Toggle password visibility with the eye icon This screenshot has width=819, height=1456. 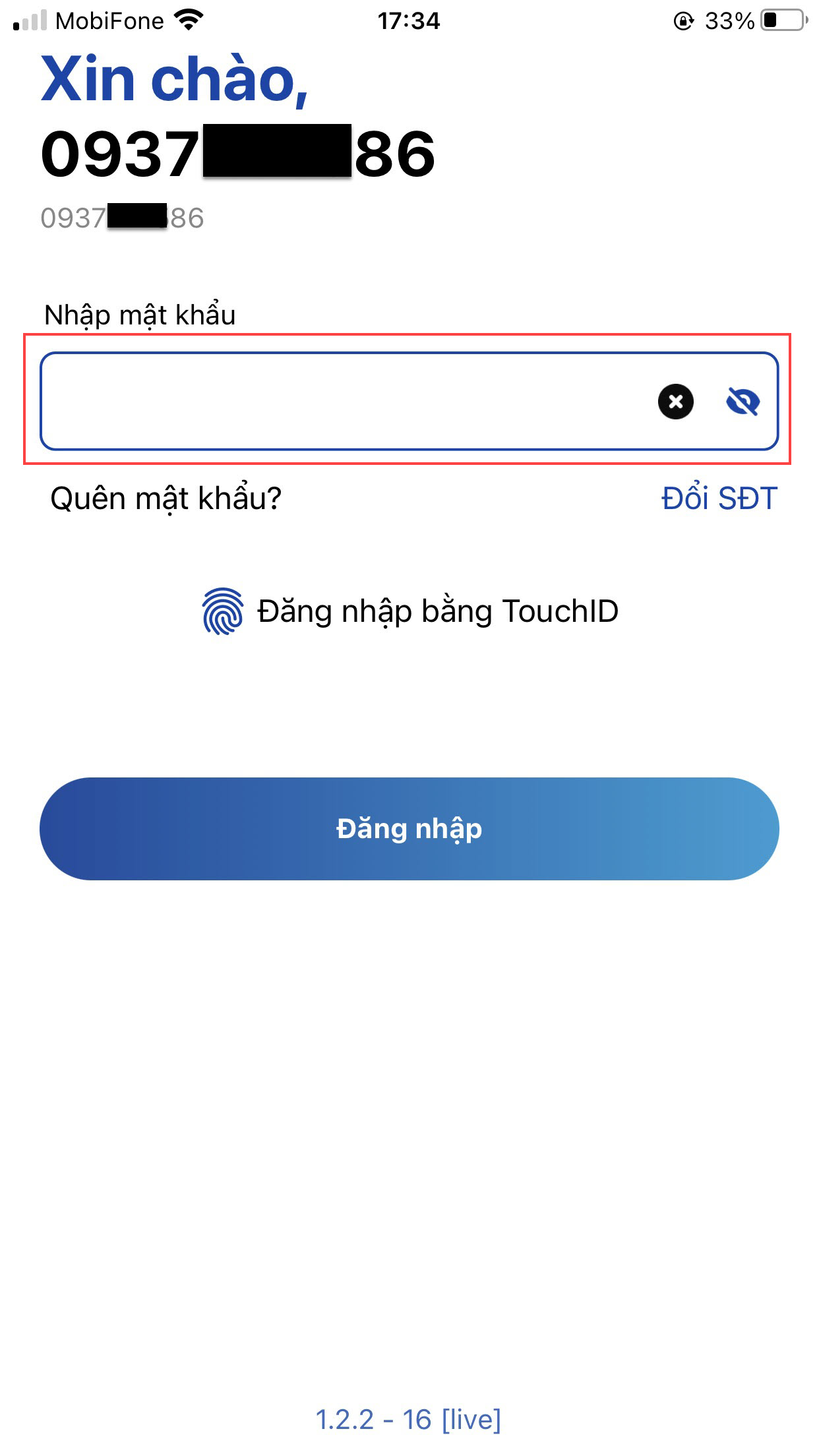[x=743, y=402]
